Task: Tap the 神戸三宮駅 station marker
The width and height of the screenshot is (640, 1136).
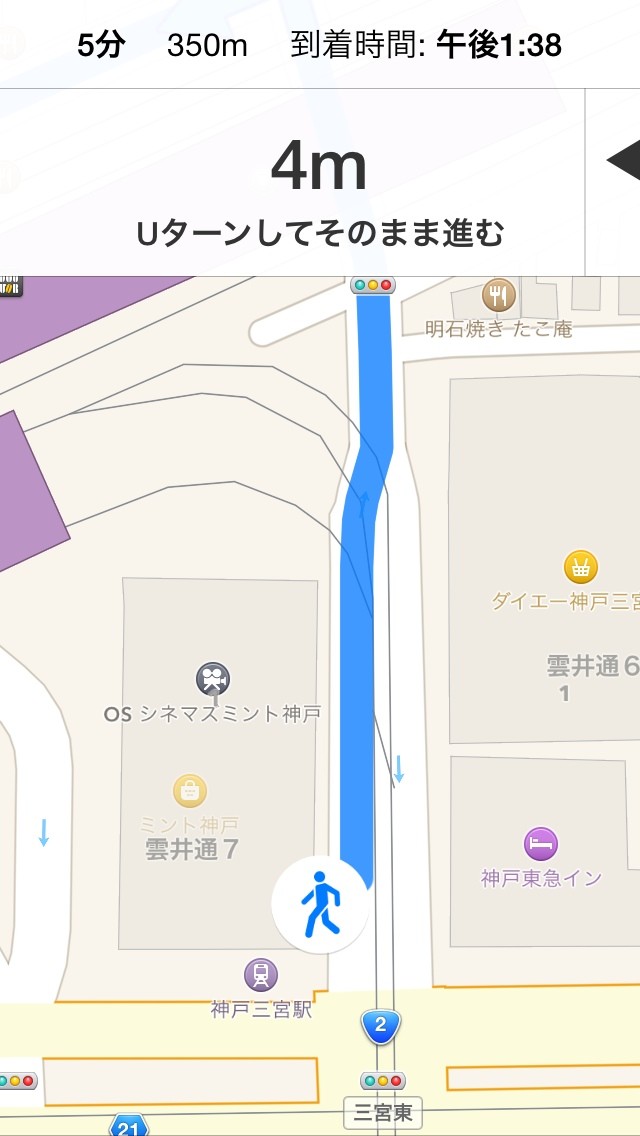Action: tap(261, 973)
